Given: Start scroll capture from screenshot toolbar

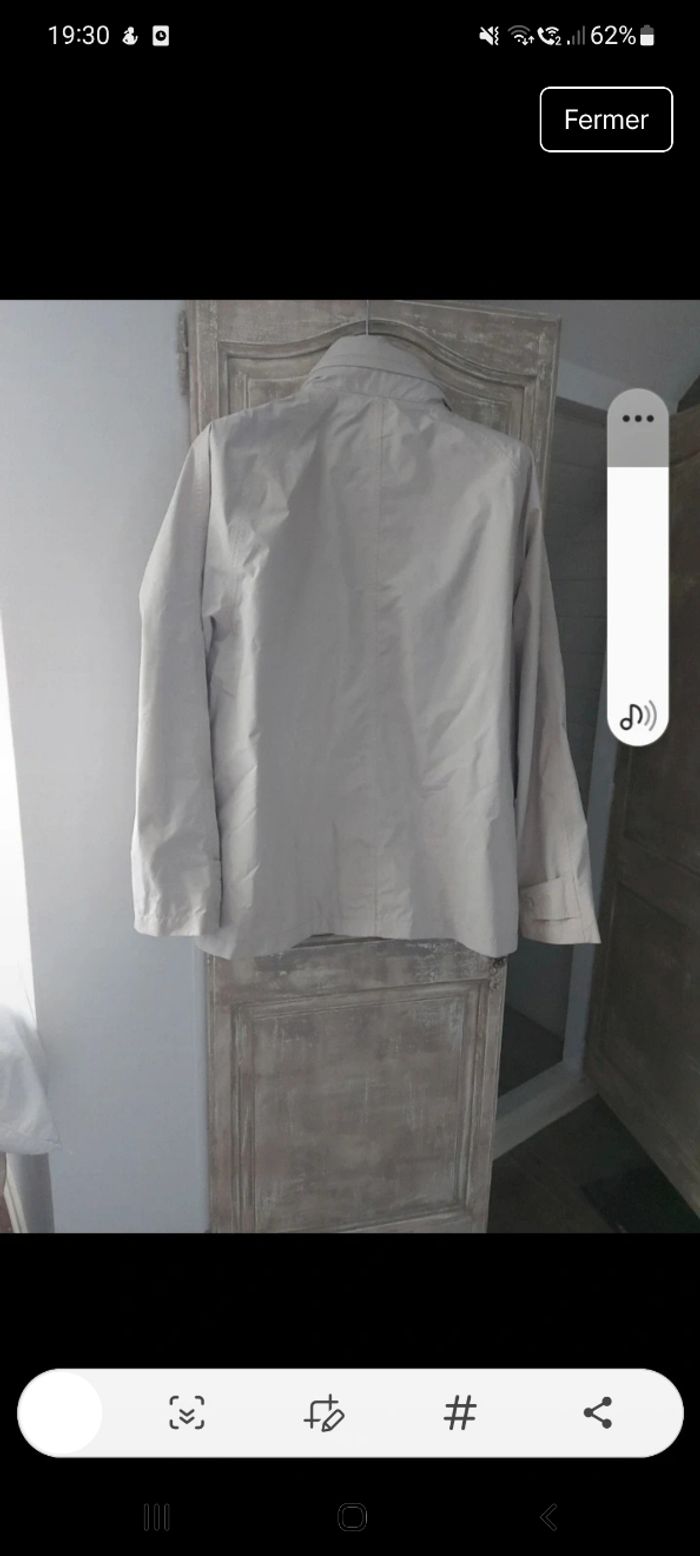Looking at the screenshot, I should coord(187,1413).
